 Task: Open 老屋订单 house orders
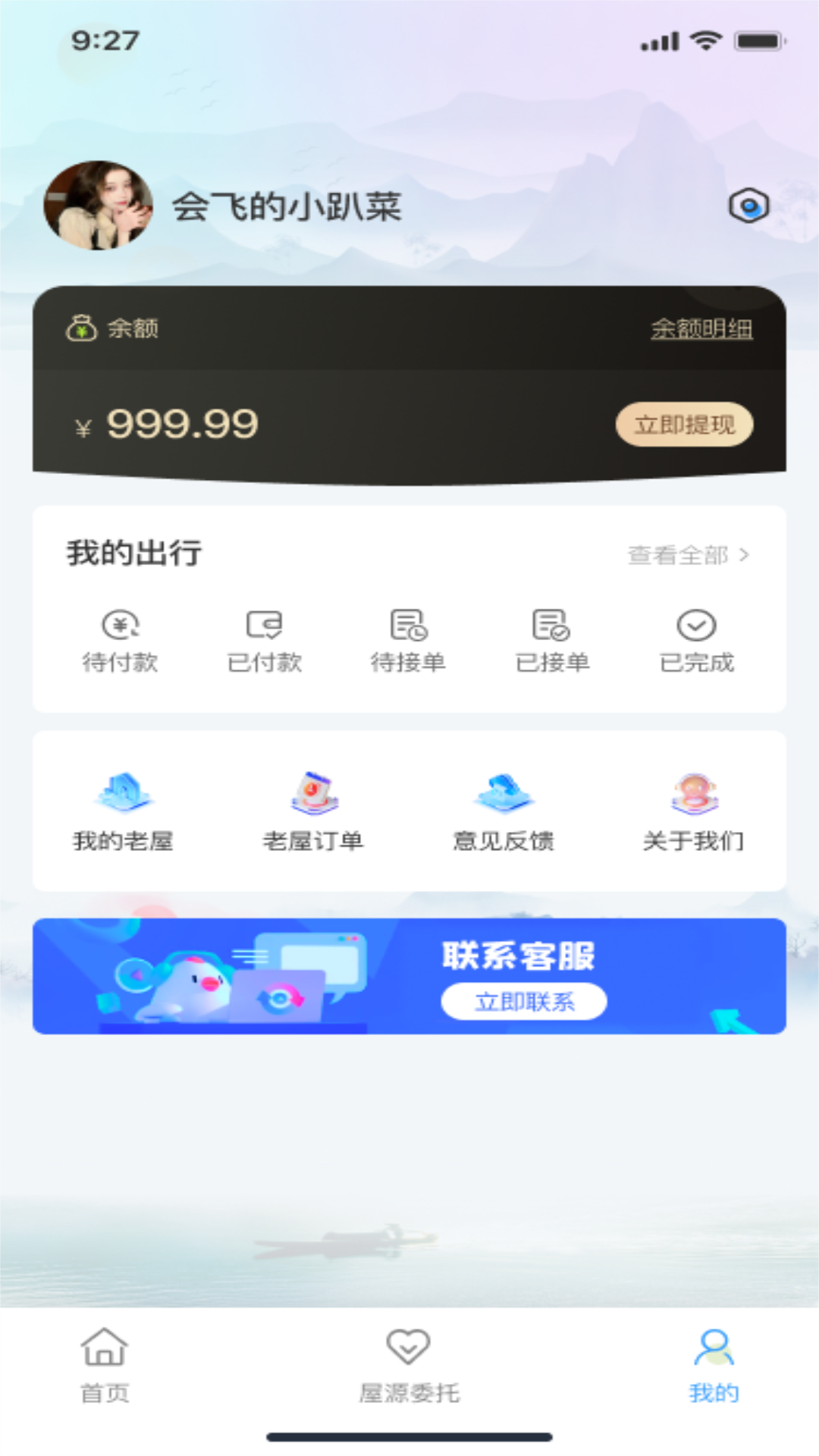[313, 811]
